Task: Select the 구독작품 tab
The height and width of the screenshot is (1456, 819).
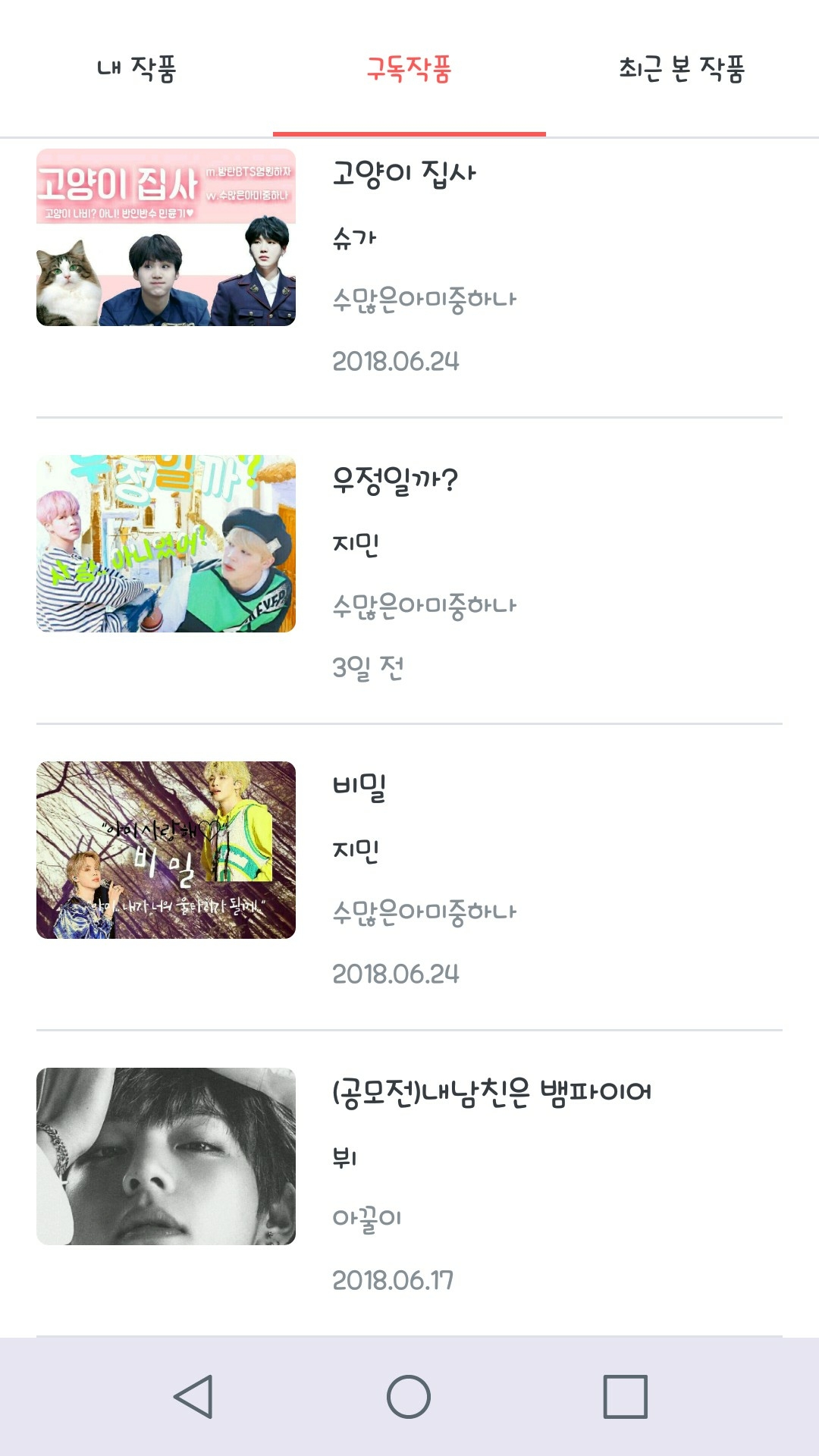Action: 409,69
